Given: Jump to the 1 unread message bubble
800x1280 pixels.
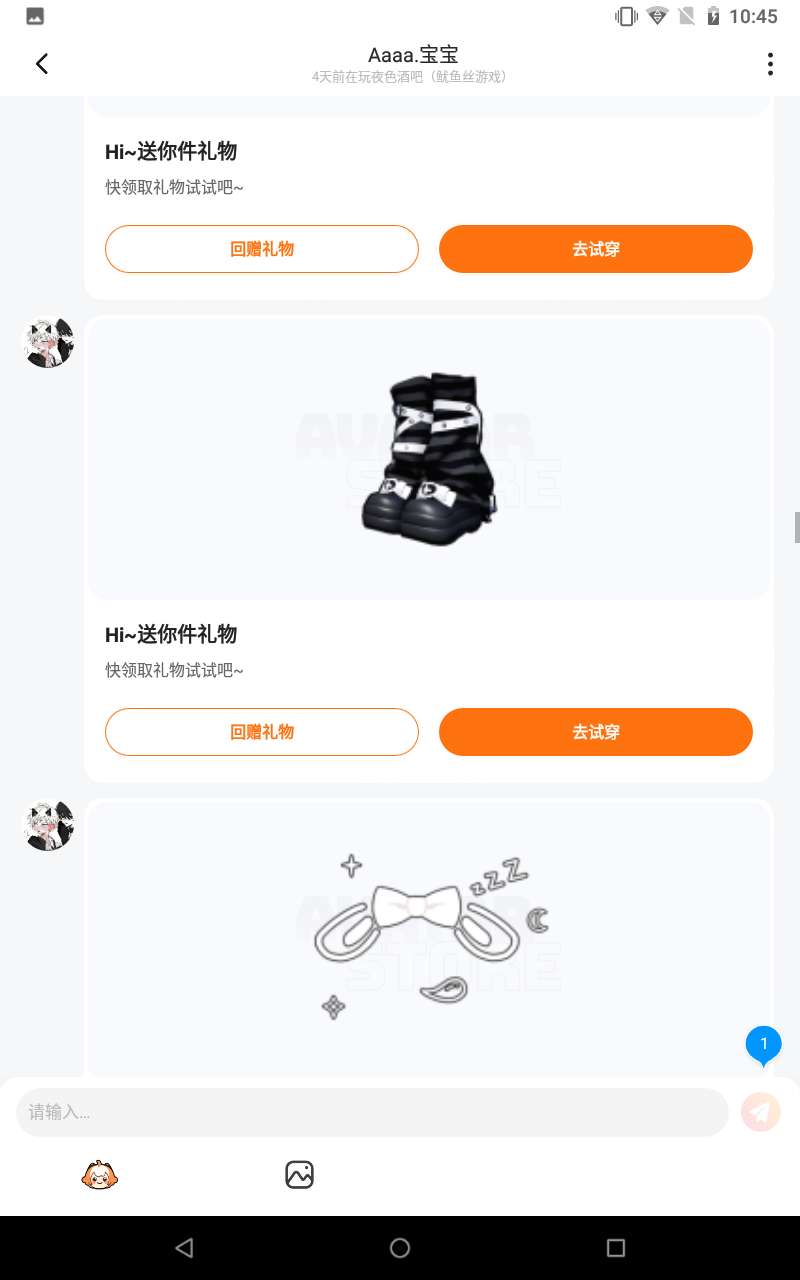Looking at the screenshot, I should pos(764,1045).
